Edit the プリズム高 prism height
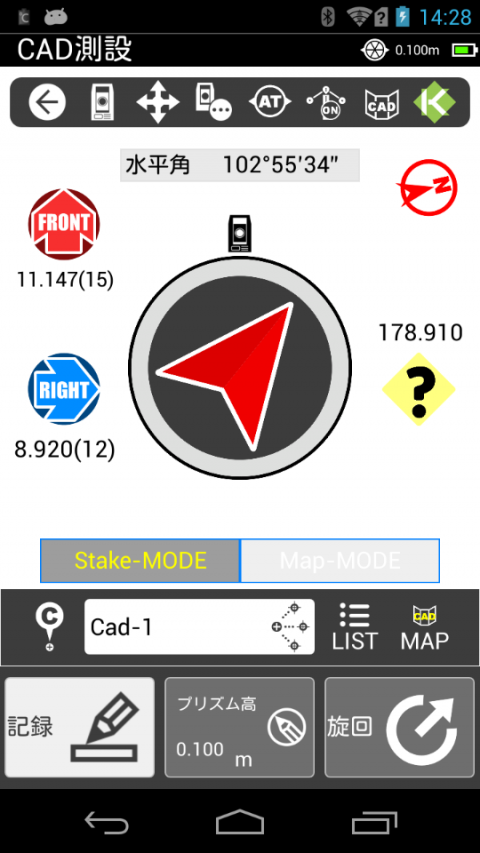 click(x=239, y=727)
